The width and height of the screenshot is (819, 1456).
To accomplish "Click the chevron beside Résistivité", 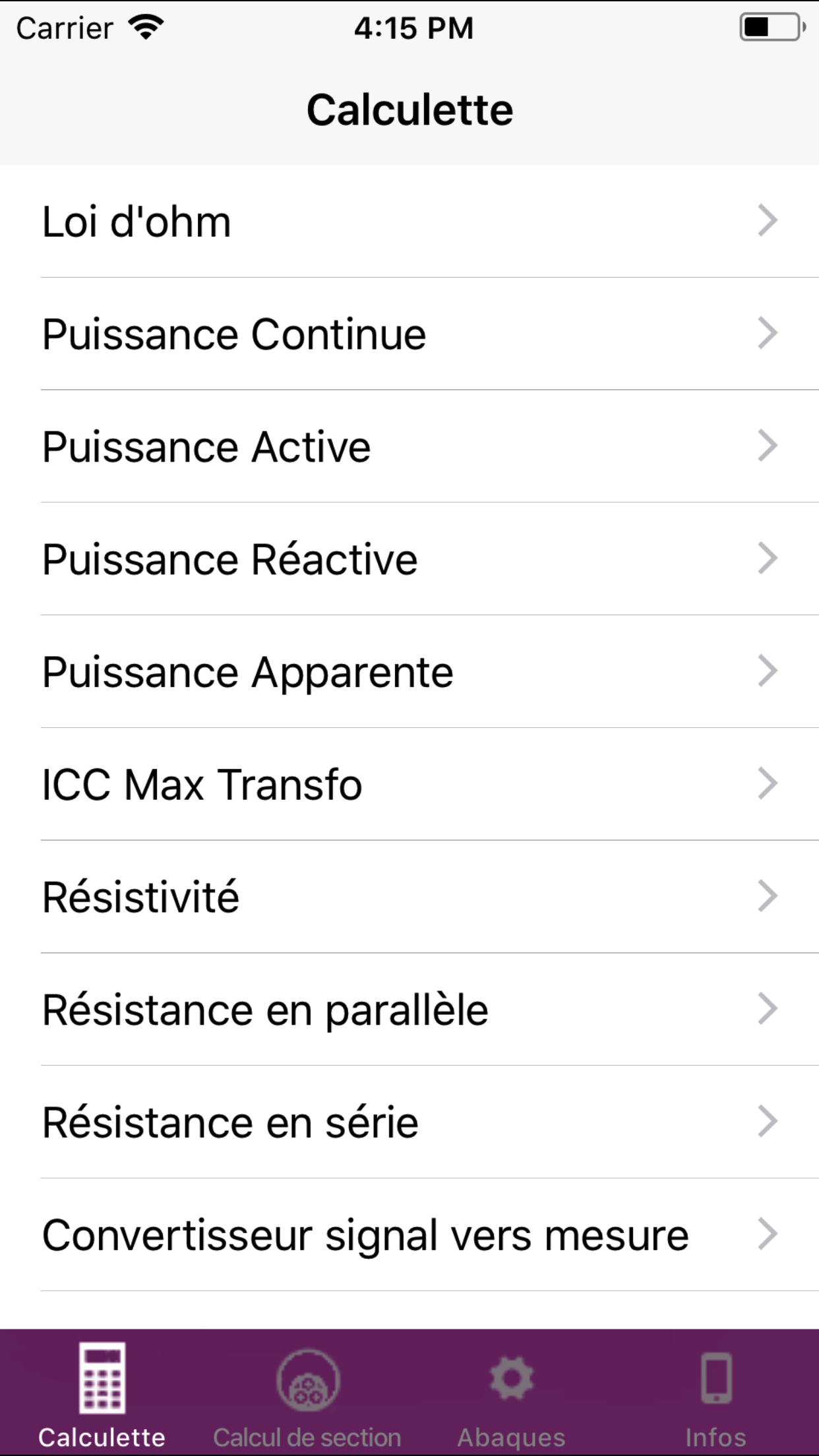I will coord(767,895).
